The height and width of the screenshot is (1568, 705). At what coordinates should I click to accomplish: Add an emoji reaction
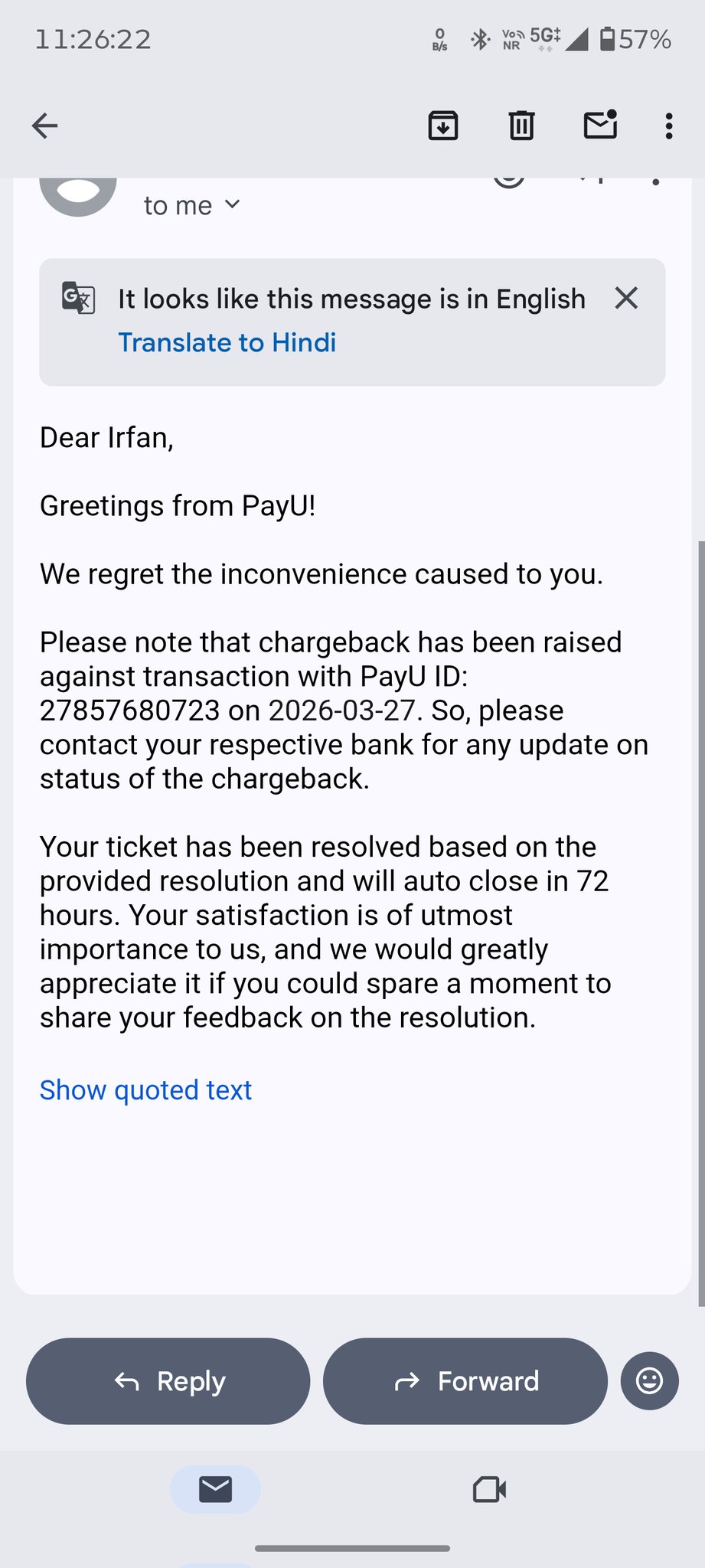pyautogui.click(x=649, y=1380)
